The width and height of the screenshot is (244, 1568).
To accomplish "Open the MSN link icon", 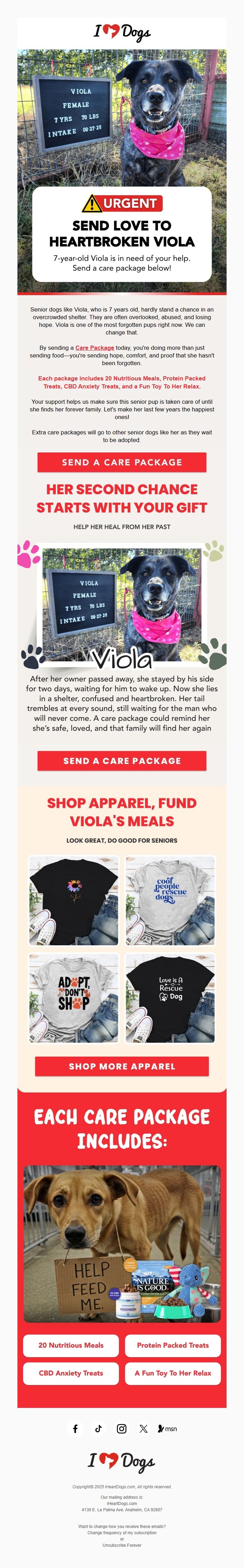I will [167, 1428].
